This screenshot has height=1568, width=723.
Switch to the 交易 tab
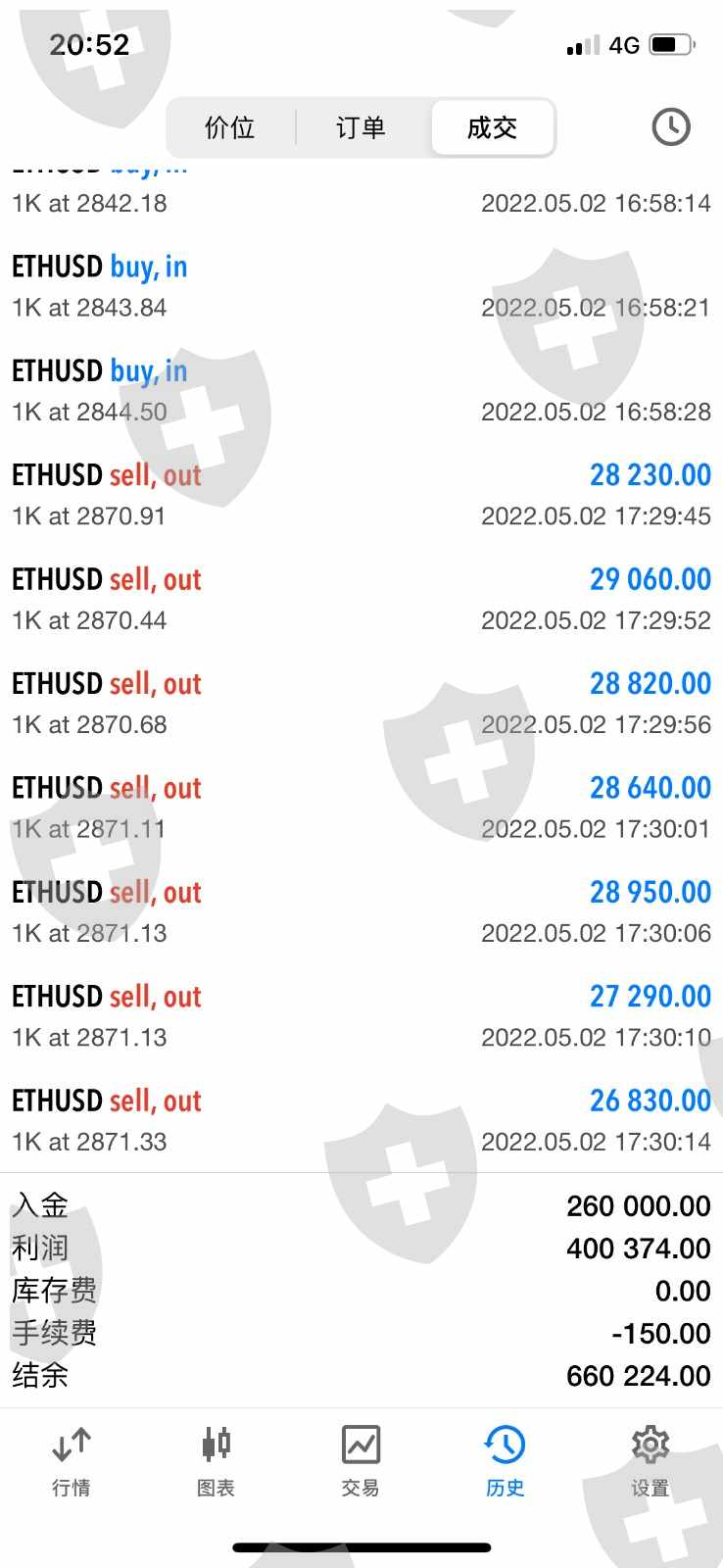coord(361,1461)
